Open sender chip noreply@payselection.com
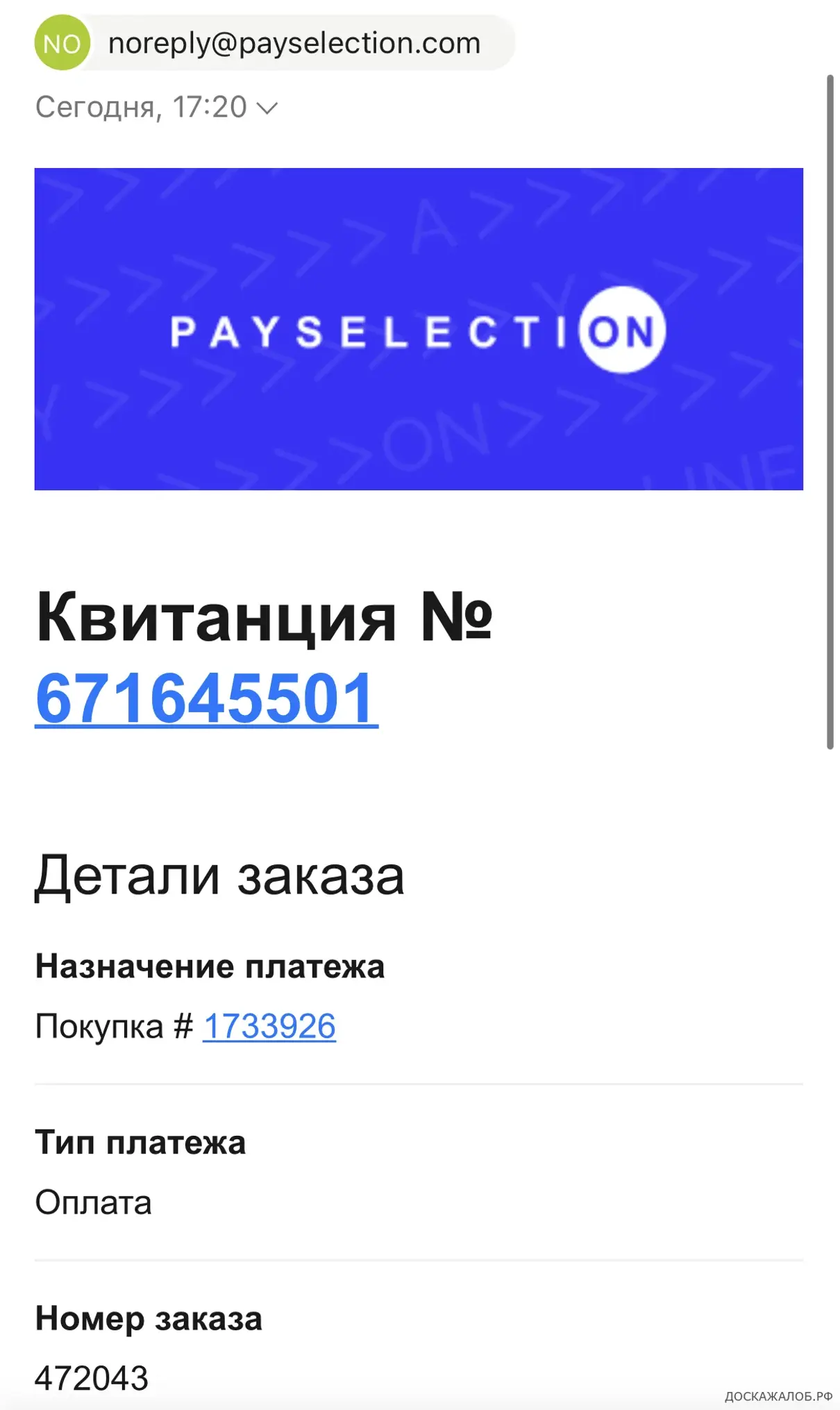The height and width of the screenshot is (1410, 840). tap(275, 43)
